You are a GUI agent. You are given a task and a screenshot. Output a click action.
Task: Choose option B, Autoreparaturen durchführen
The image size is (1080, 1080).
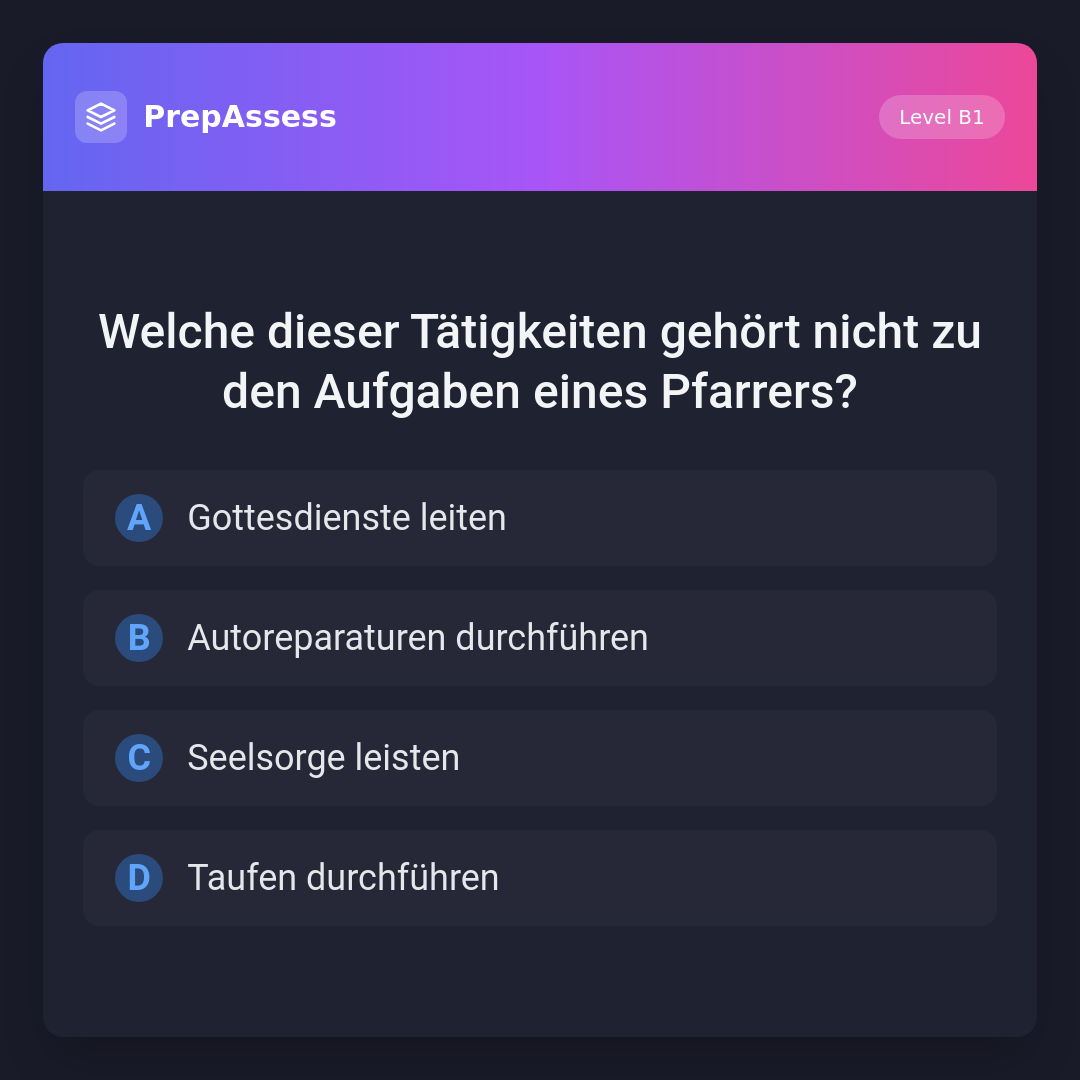(540, 638)
